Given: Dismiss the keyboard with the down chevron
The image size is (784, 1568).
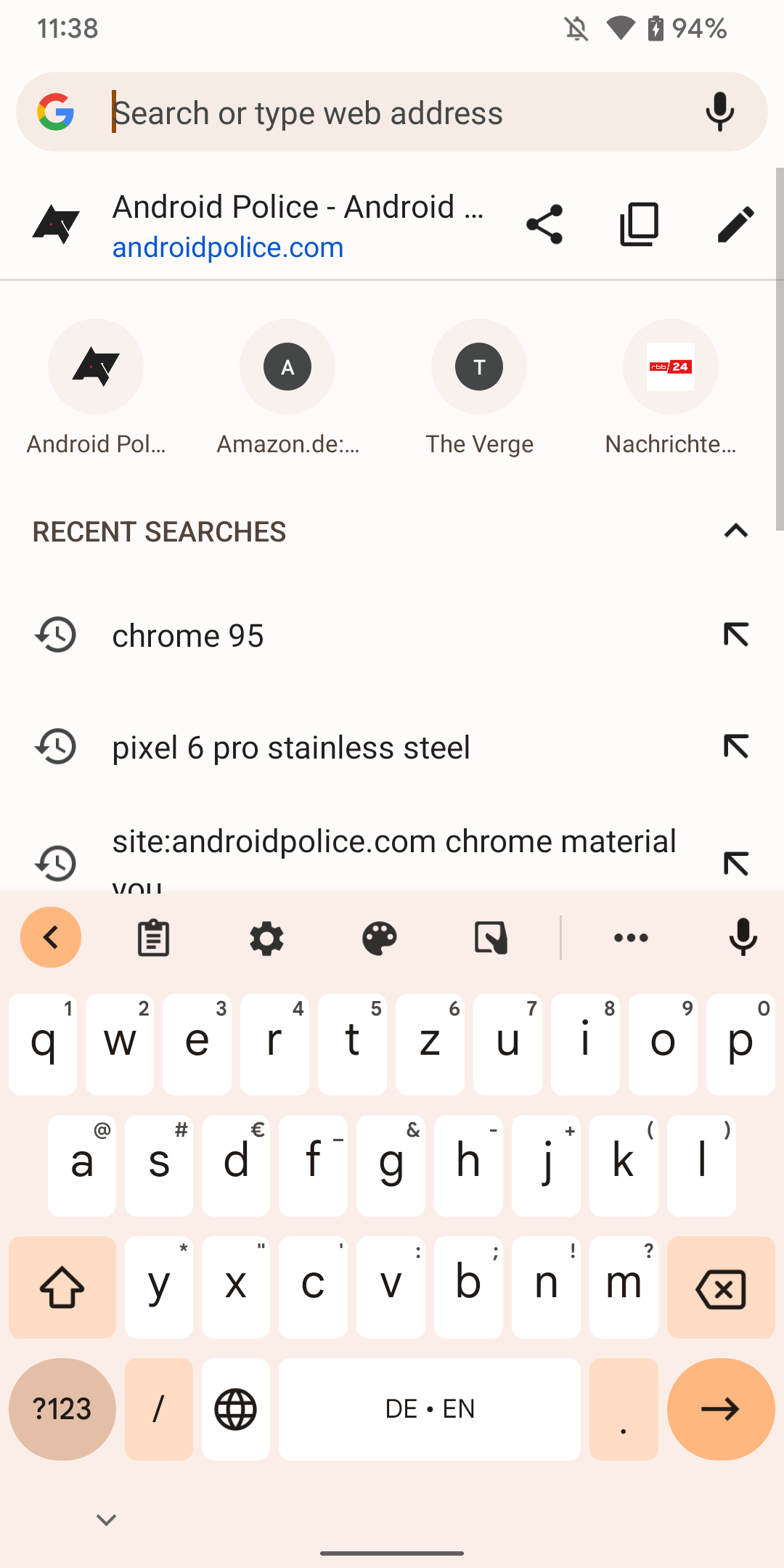Looking at the screenshot, I should 106,1519.
